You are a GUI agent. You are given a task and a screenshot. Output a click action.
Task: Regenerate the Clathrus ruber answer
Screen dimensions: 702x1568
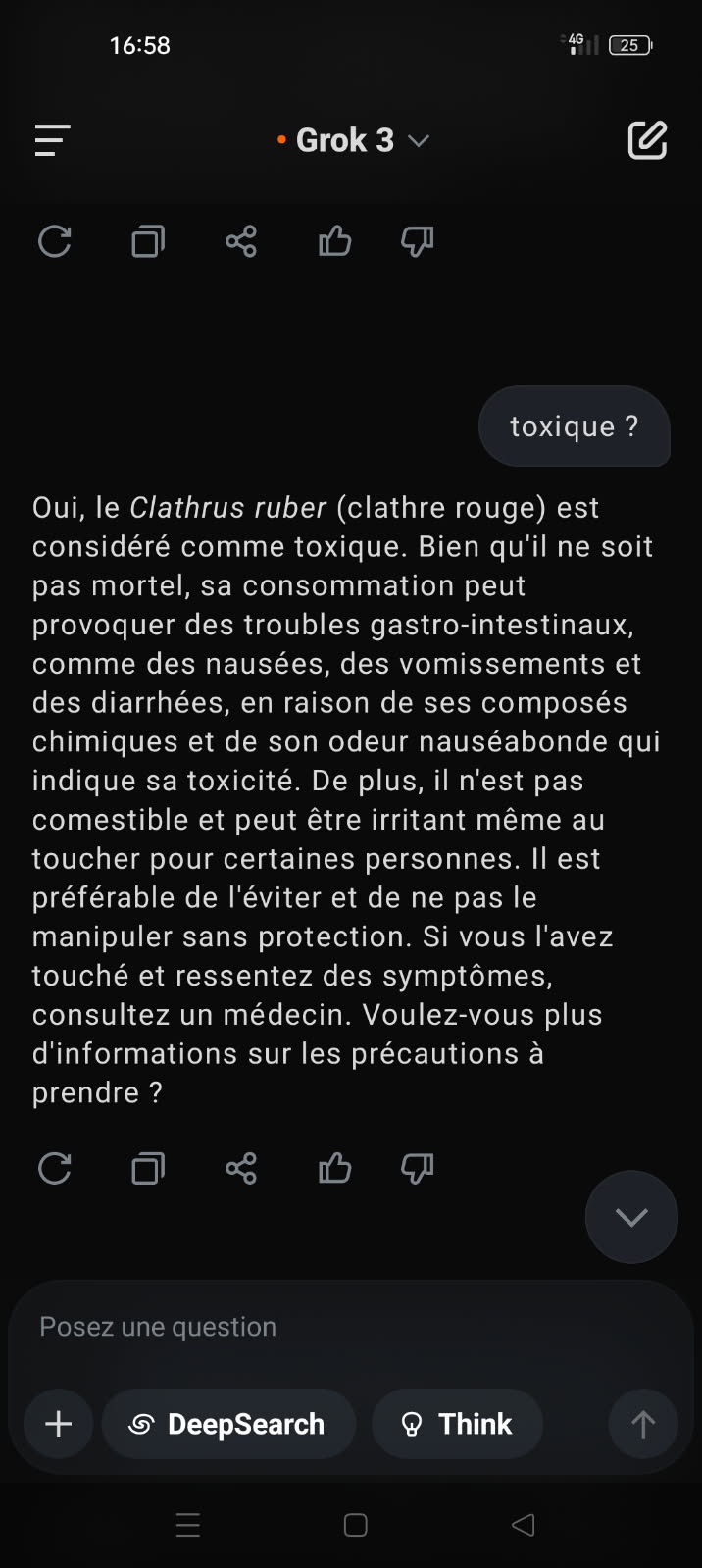[x=55, y=1168]
